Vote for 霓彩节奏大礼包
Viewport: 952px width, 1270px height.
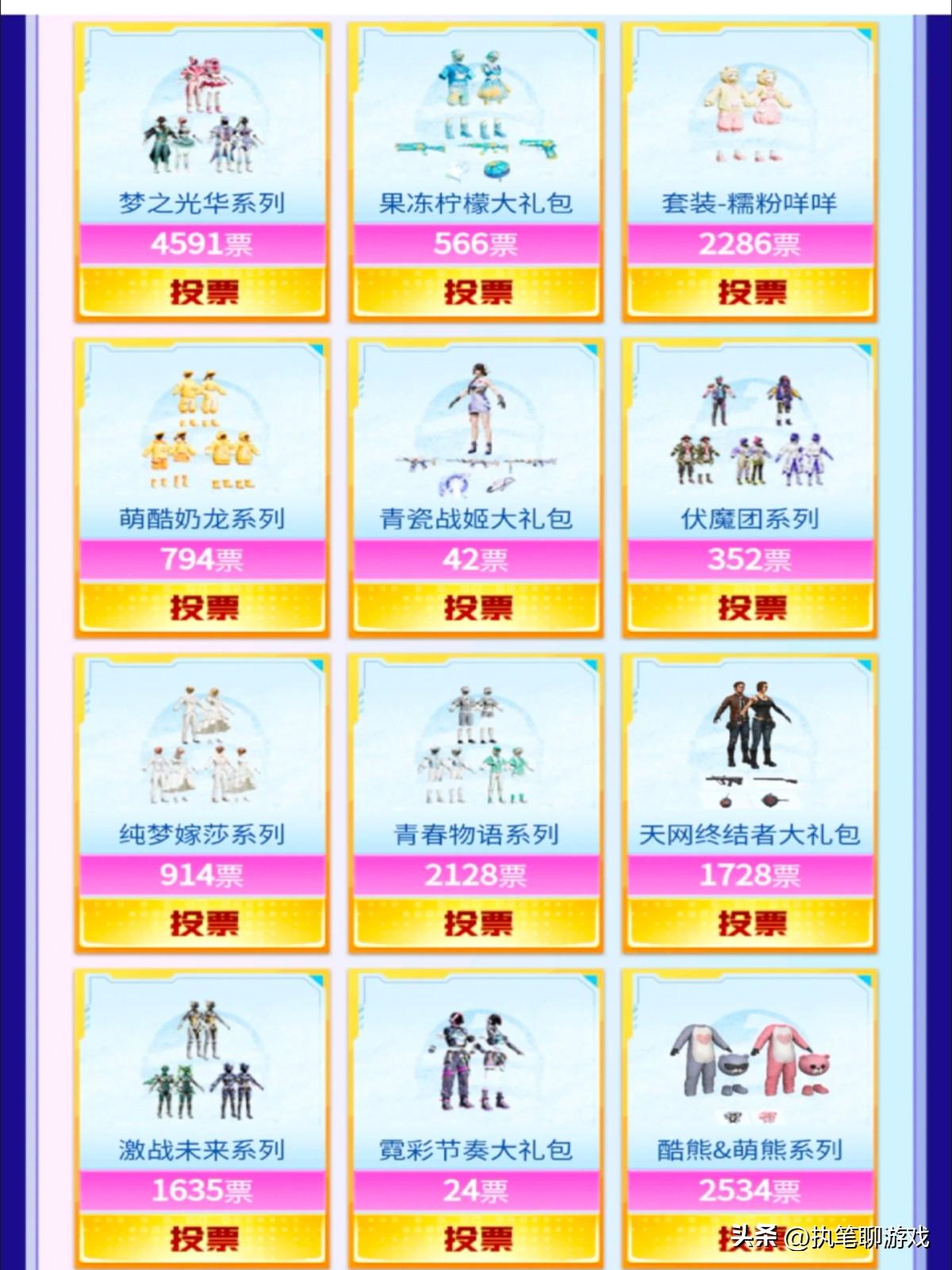click(476, 1237)
